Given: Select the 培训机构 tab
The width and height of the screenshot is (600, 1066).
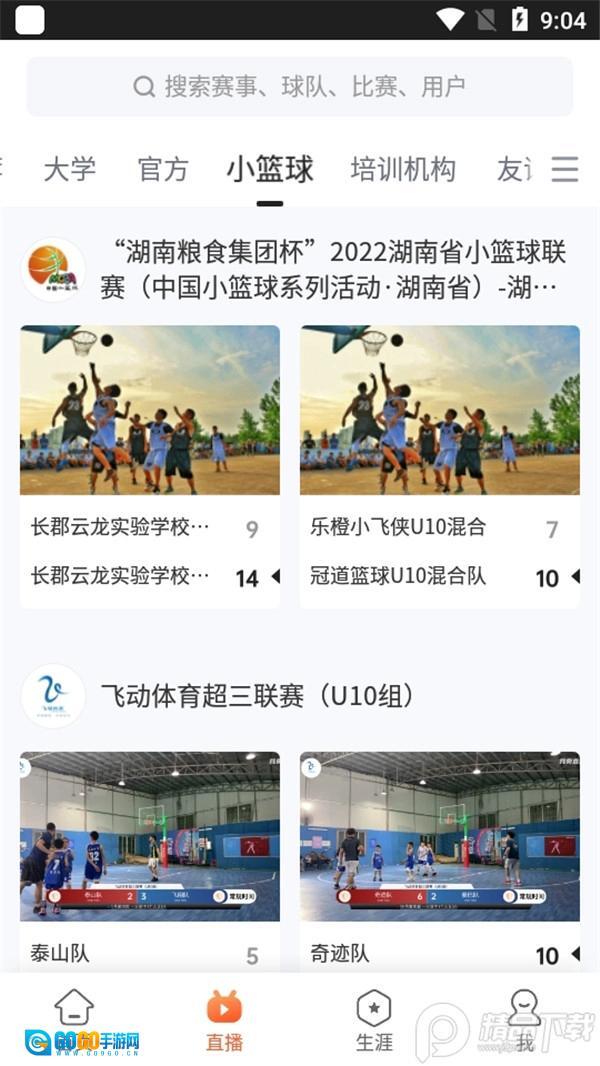Looking at the screenshot, I should pyautogui.click(x=403, y=169).
